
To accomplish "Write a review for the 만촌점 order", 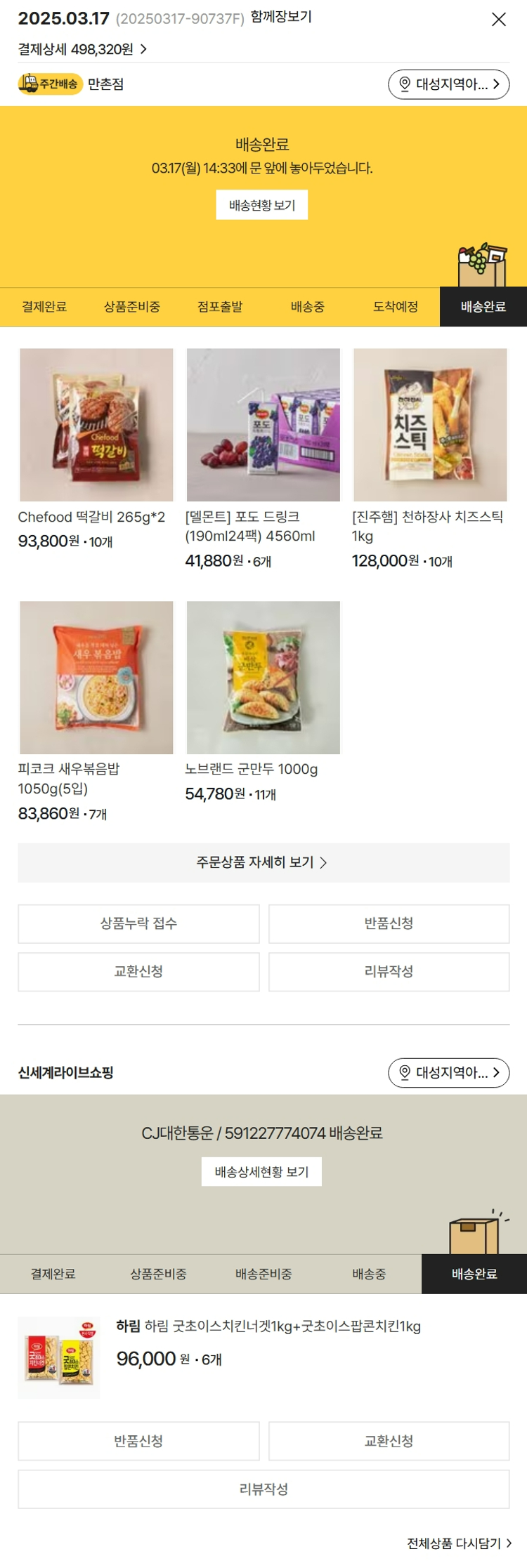I will (x=389, y=972).
